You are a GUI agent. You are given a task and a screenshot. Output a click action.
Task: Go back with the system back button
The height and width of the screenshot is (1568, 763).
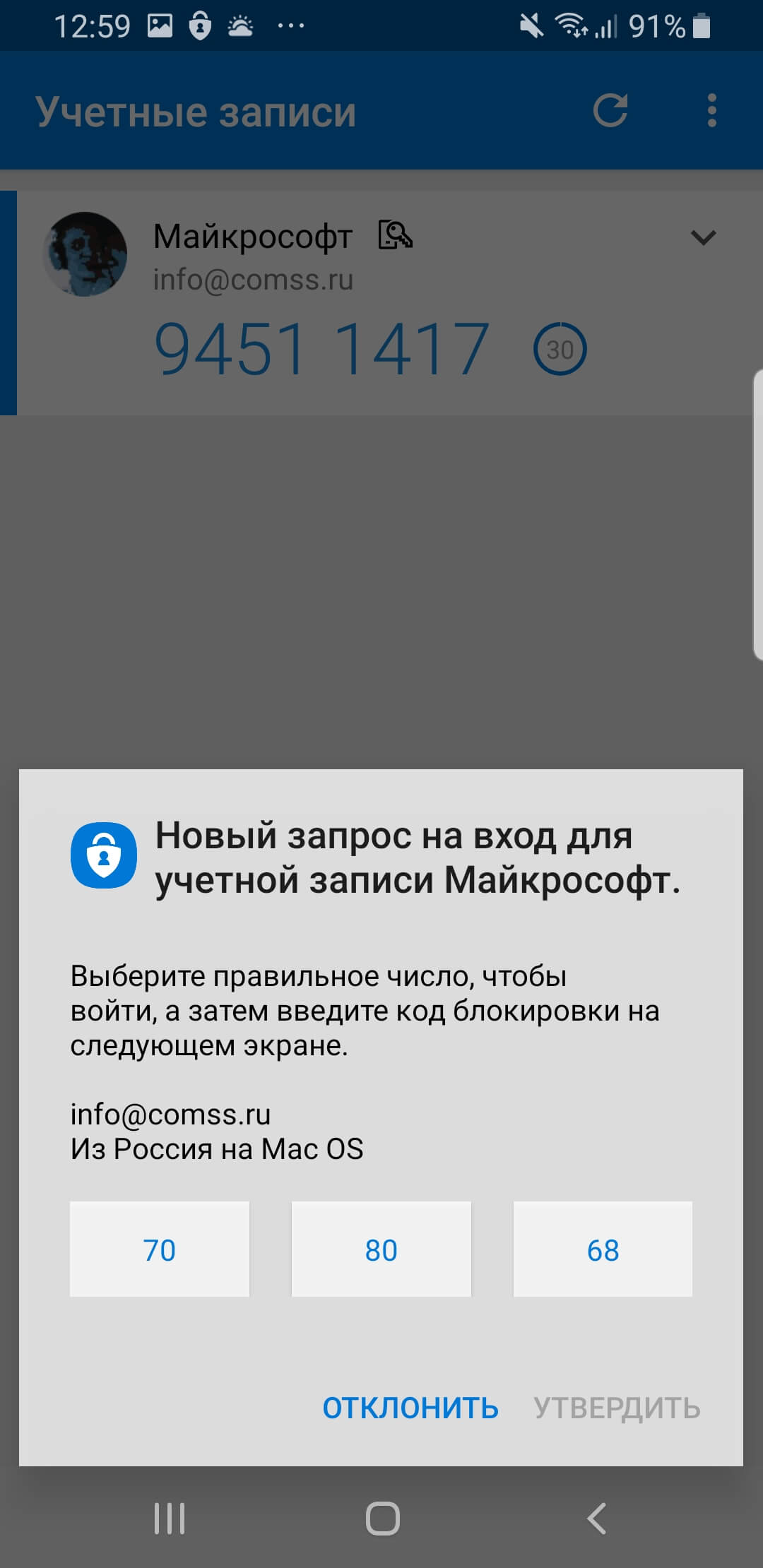click(x=597, y=1518)
